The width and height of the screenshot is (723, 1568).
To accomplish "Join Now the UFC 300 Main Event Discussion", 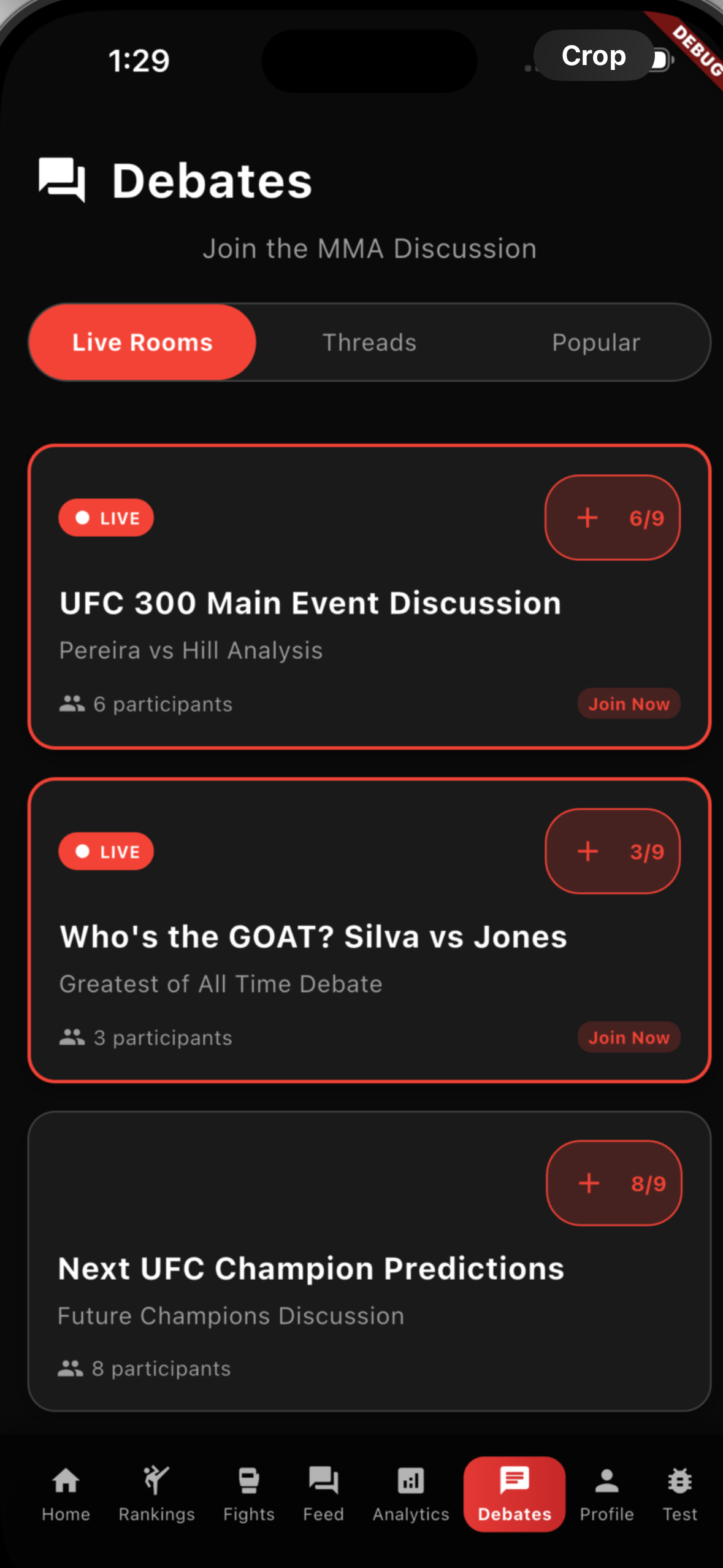I will click(x=629, y=704).
